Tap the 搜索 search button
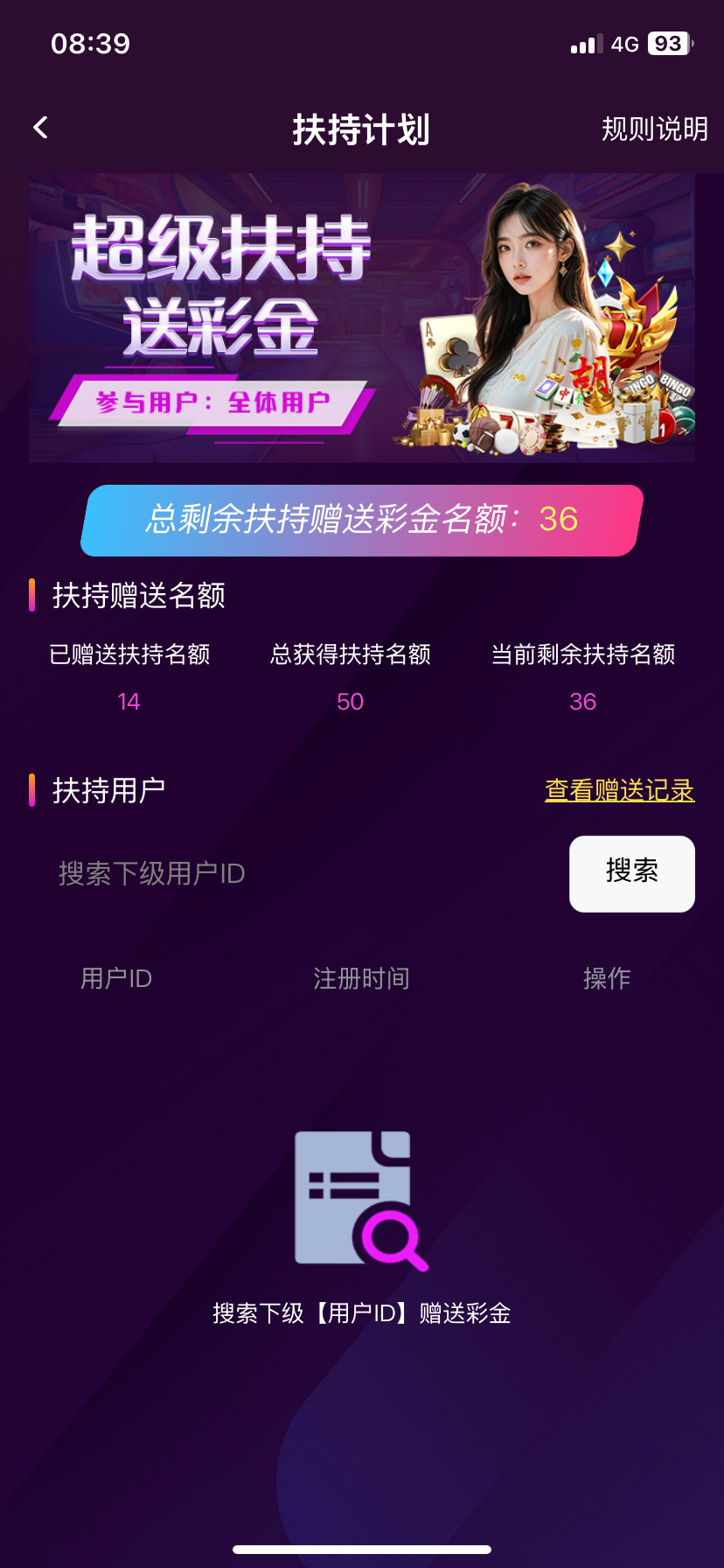 (631, 873)
